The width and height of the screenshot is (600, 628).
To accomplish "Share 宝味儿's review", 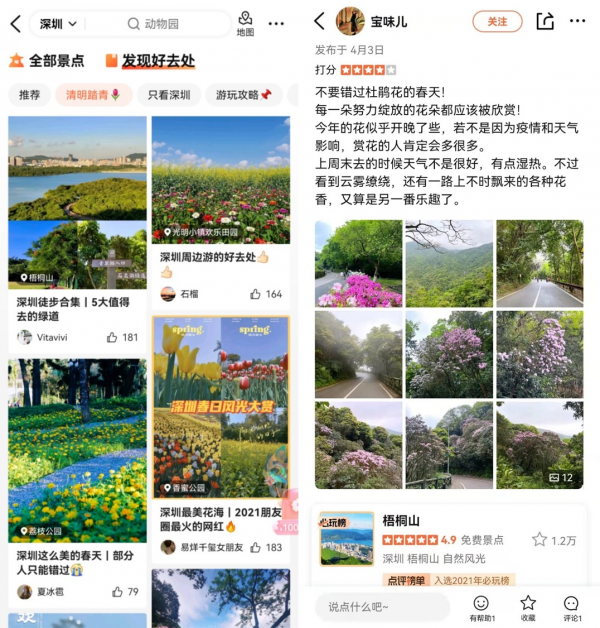I will (544, 21).
